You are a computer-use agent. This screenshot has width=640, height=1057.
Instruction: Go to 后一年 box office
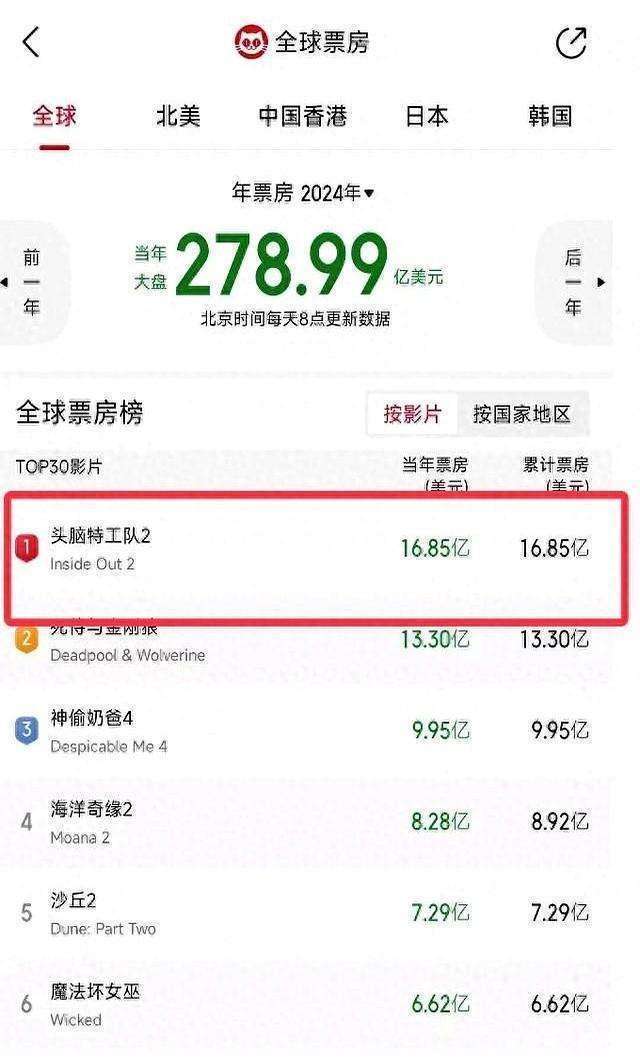576,282
